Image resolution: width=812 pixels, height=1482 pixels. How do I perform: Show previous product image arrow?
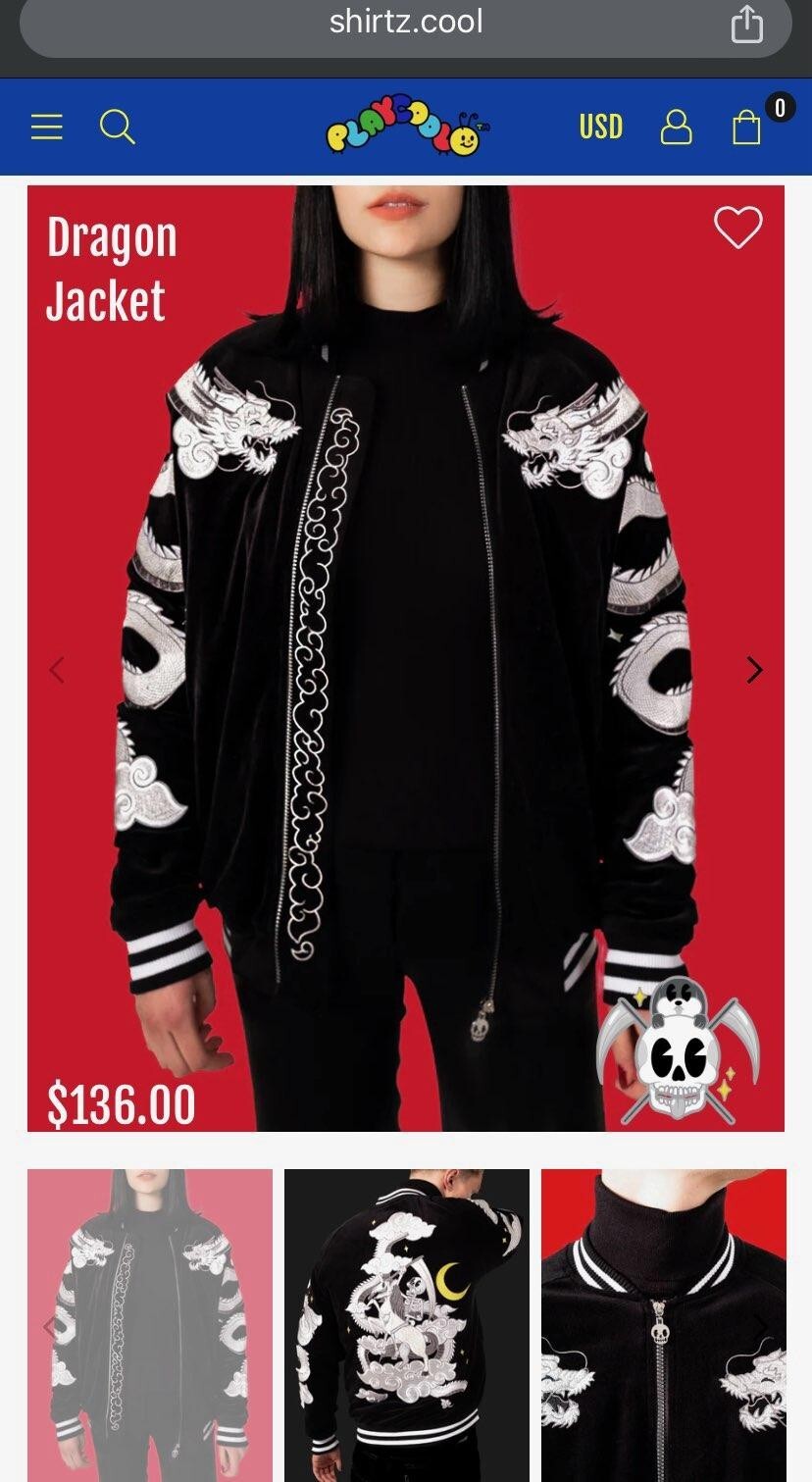pyautogui.click(x=57, y=670)
